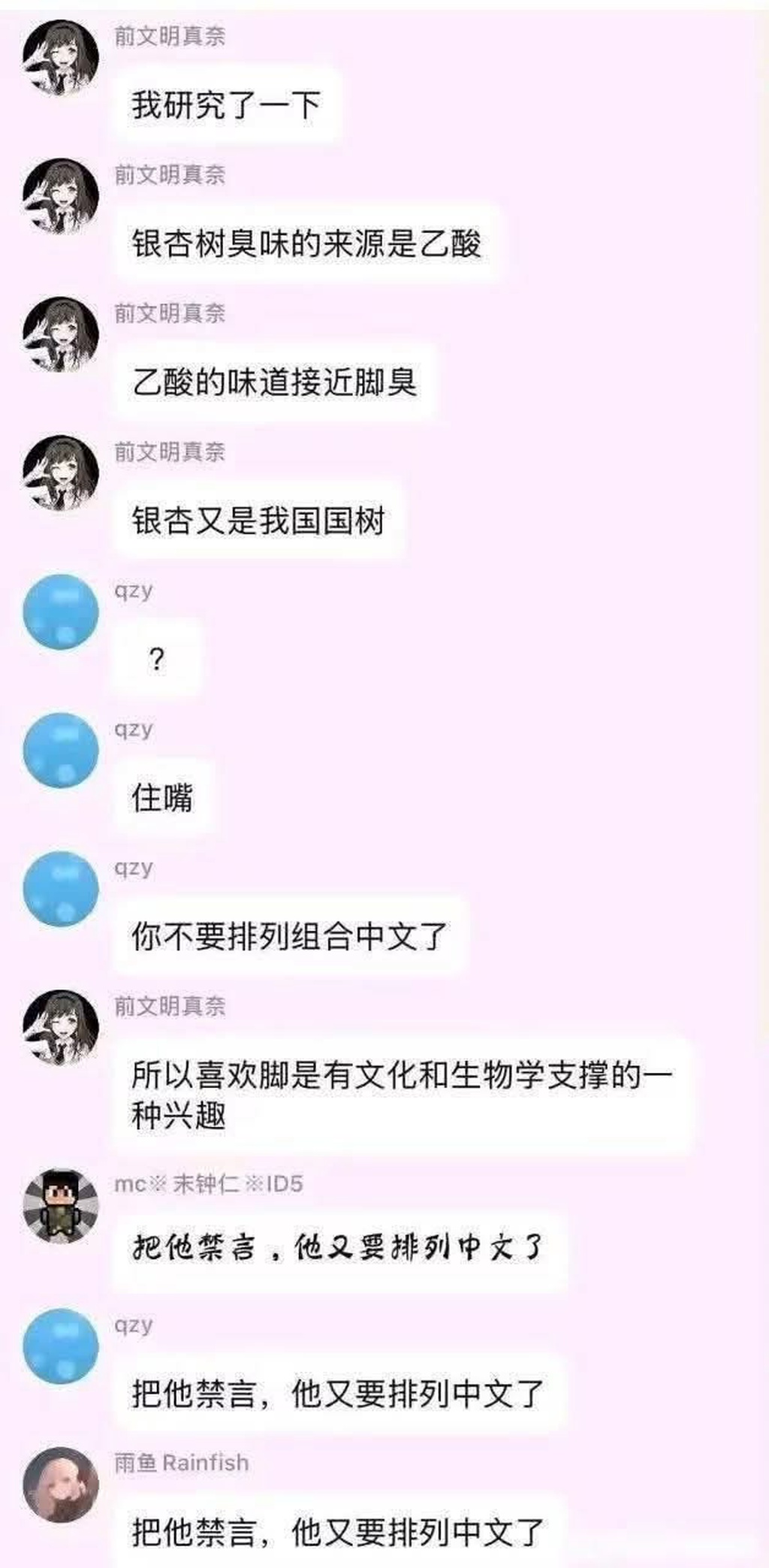Tap 前文明真奈's avatar beside 银杏又是我国国树
Viewport: 769px width, 1568px height.
(x=61, y=473)
